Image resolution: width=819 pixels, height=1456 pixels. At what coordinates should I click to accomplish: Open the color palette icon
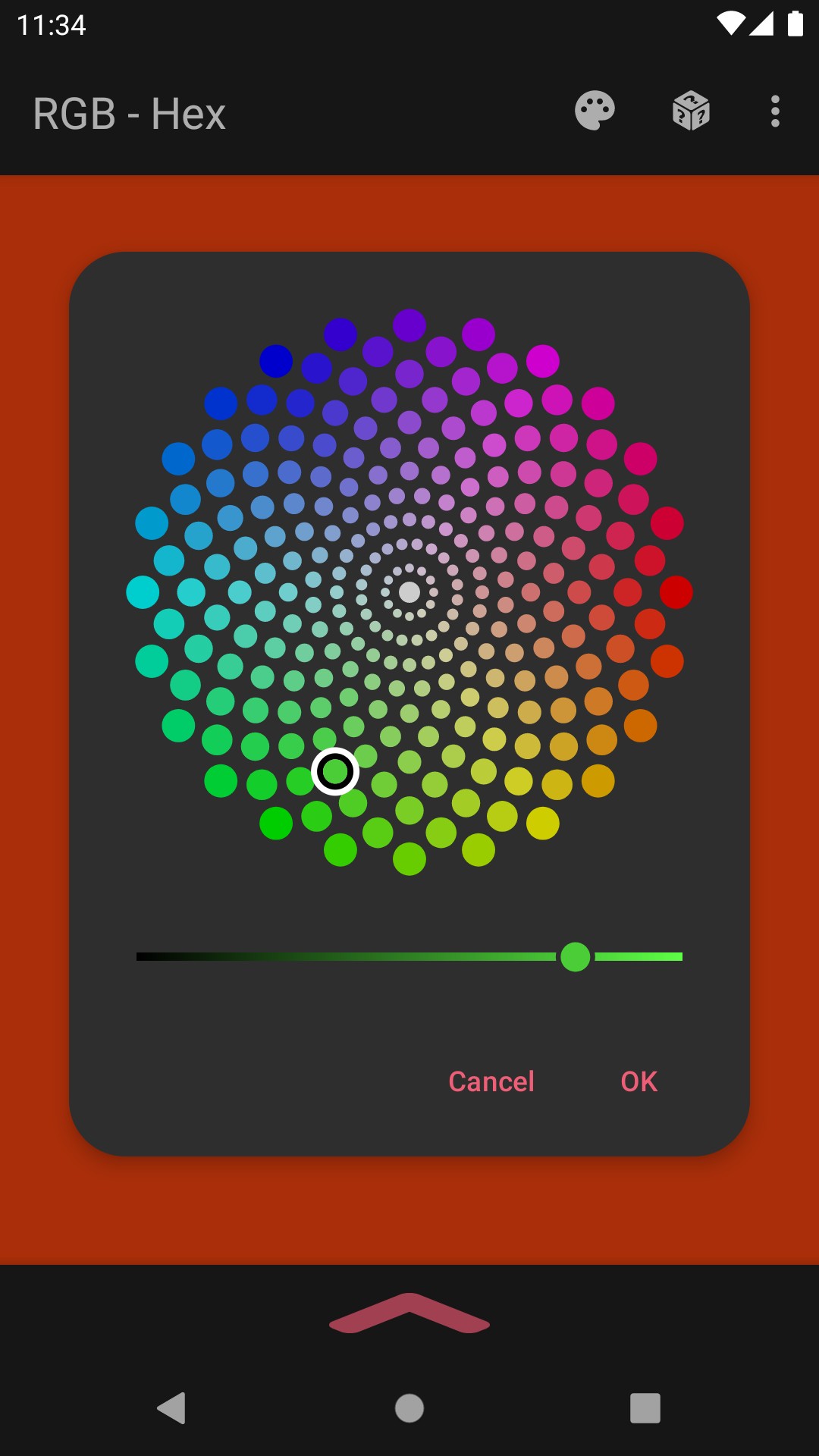(595, 112)
